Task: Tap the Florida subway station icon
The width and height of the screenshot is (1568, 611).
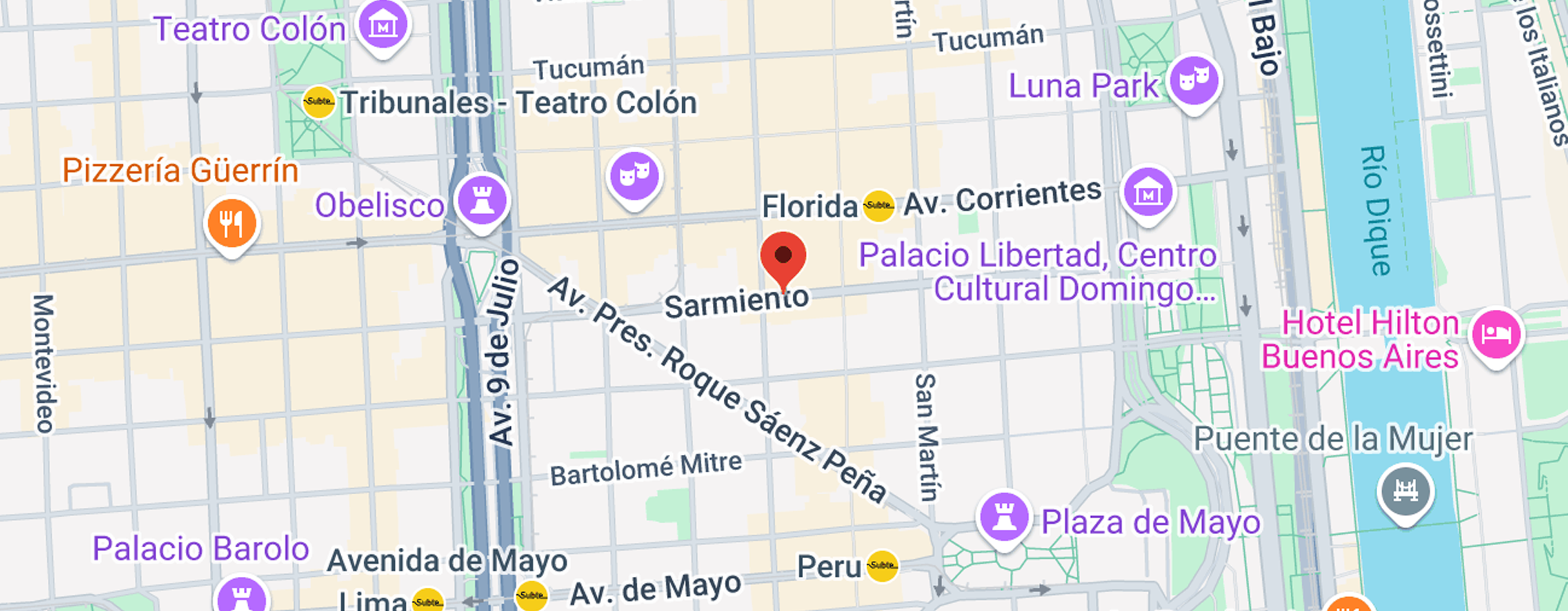Action: 878,206
